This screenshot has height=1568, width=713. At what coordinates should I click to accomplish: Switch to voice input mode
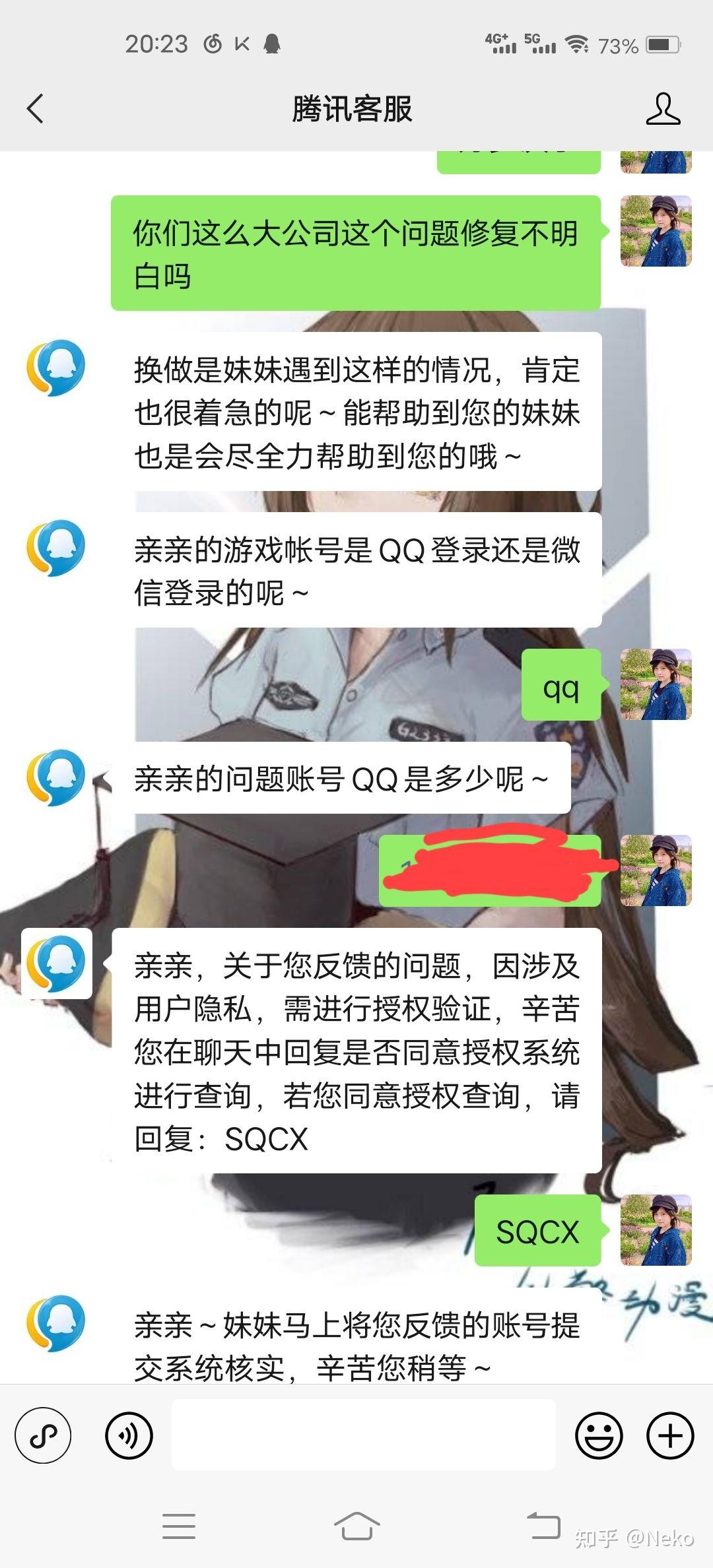click(x=129, y=1435)
